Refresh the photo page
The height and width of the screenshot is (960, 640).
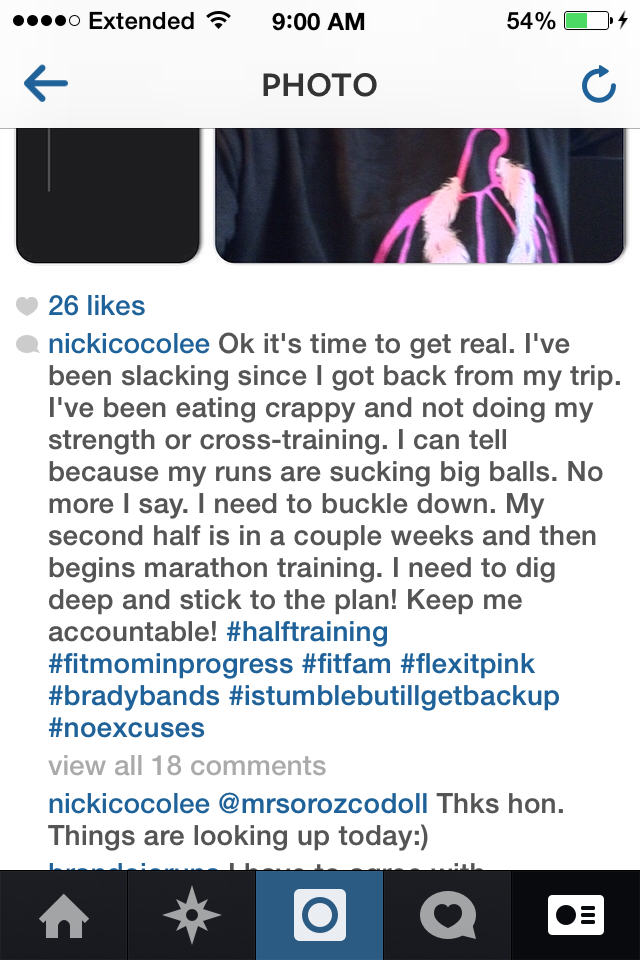[x=598, y=87]
